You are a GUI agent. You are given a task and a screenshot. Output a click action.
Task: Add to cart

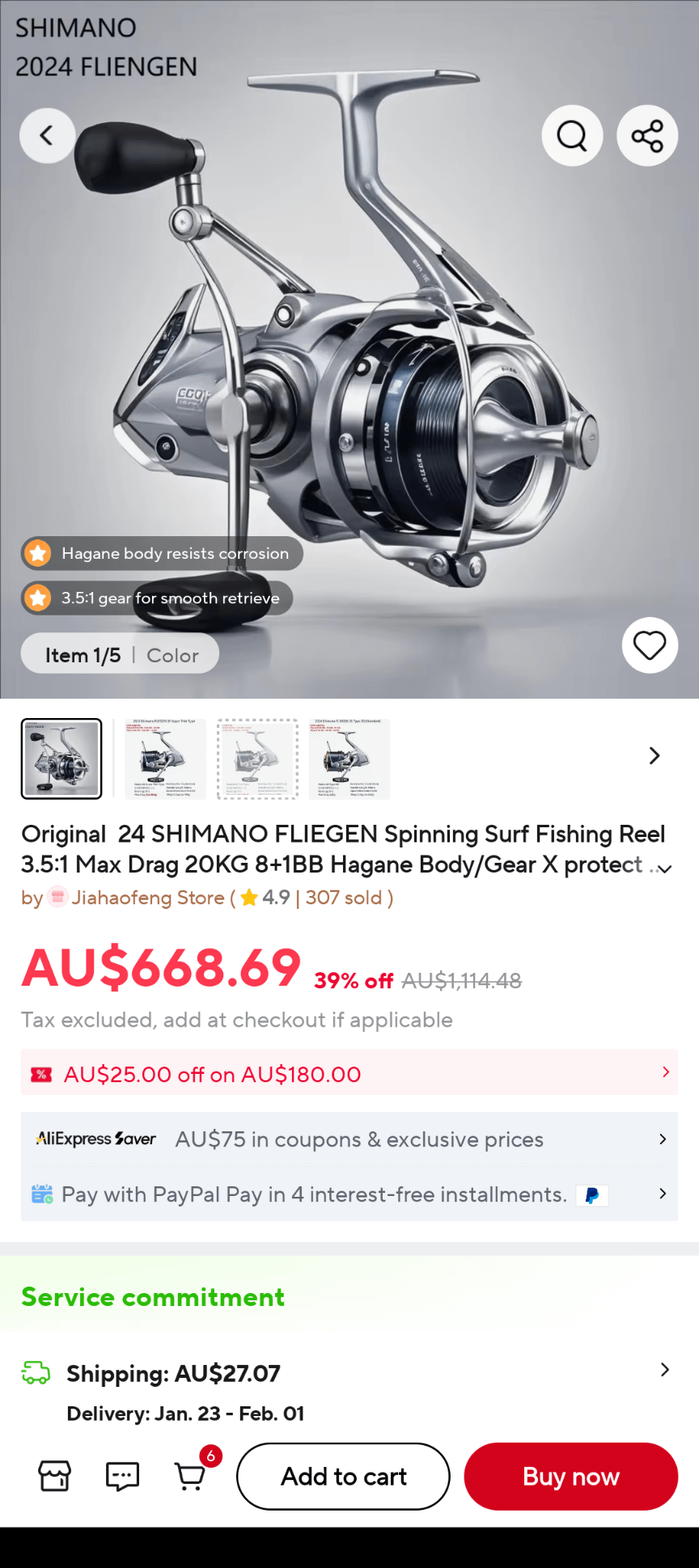tap(343, 1476)
